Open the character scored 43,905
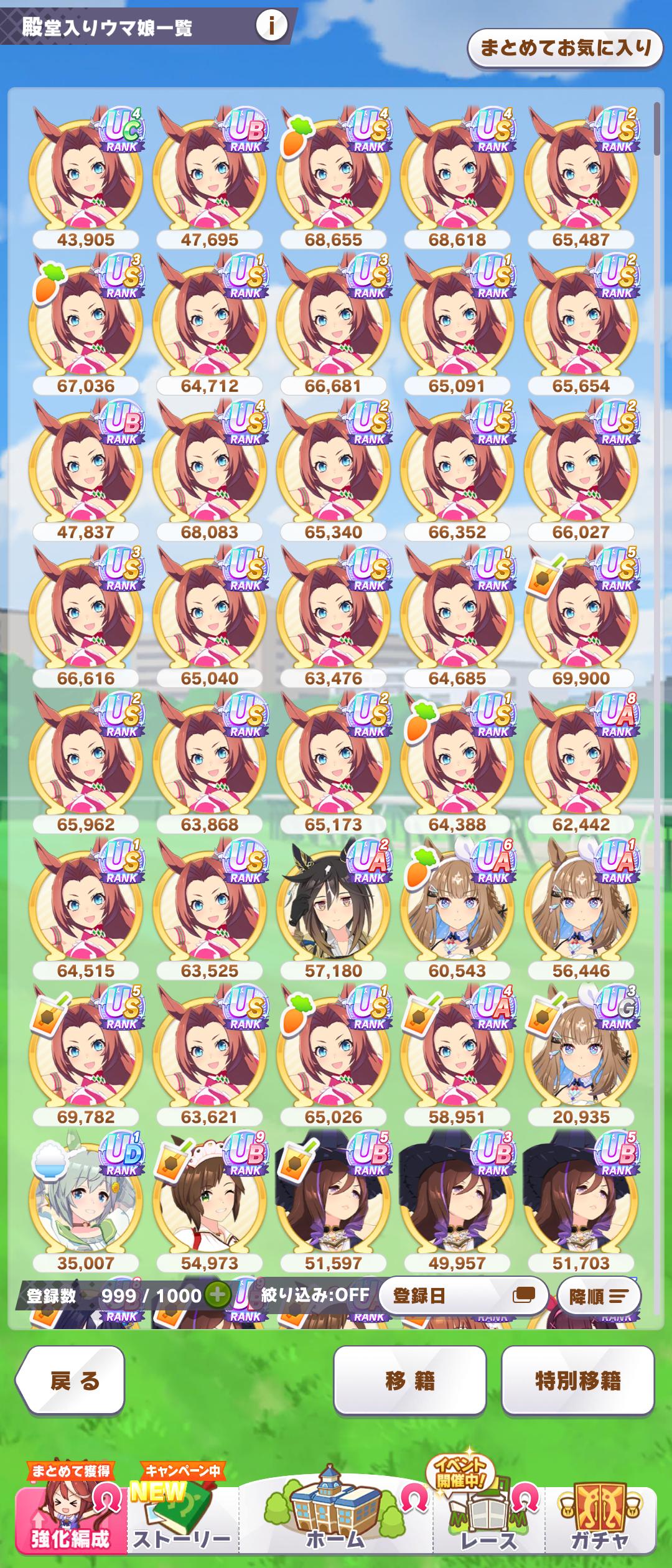Screen dimensions: 672x1568 tap(86, 174)
